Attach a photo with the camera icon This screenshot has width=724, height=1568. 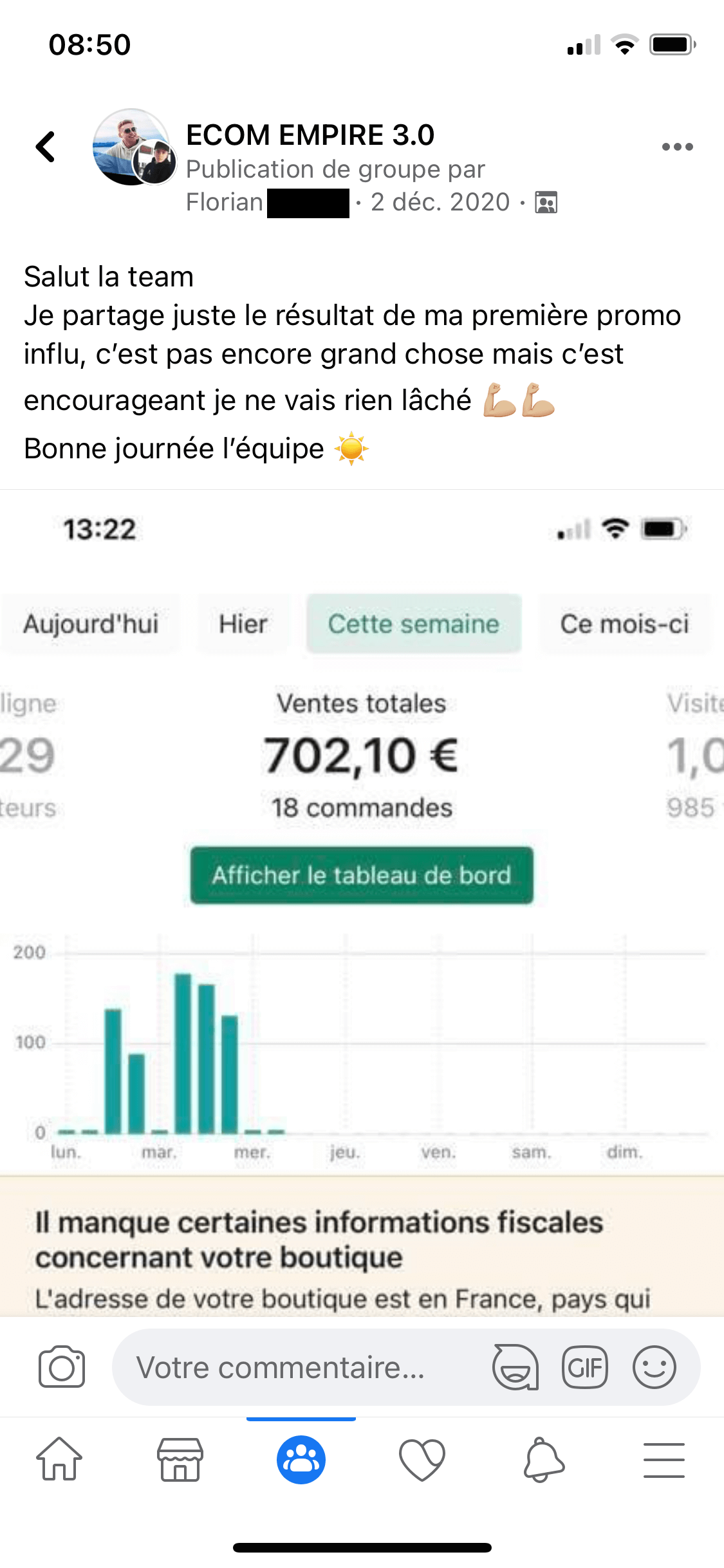[x=62, y=1367]
